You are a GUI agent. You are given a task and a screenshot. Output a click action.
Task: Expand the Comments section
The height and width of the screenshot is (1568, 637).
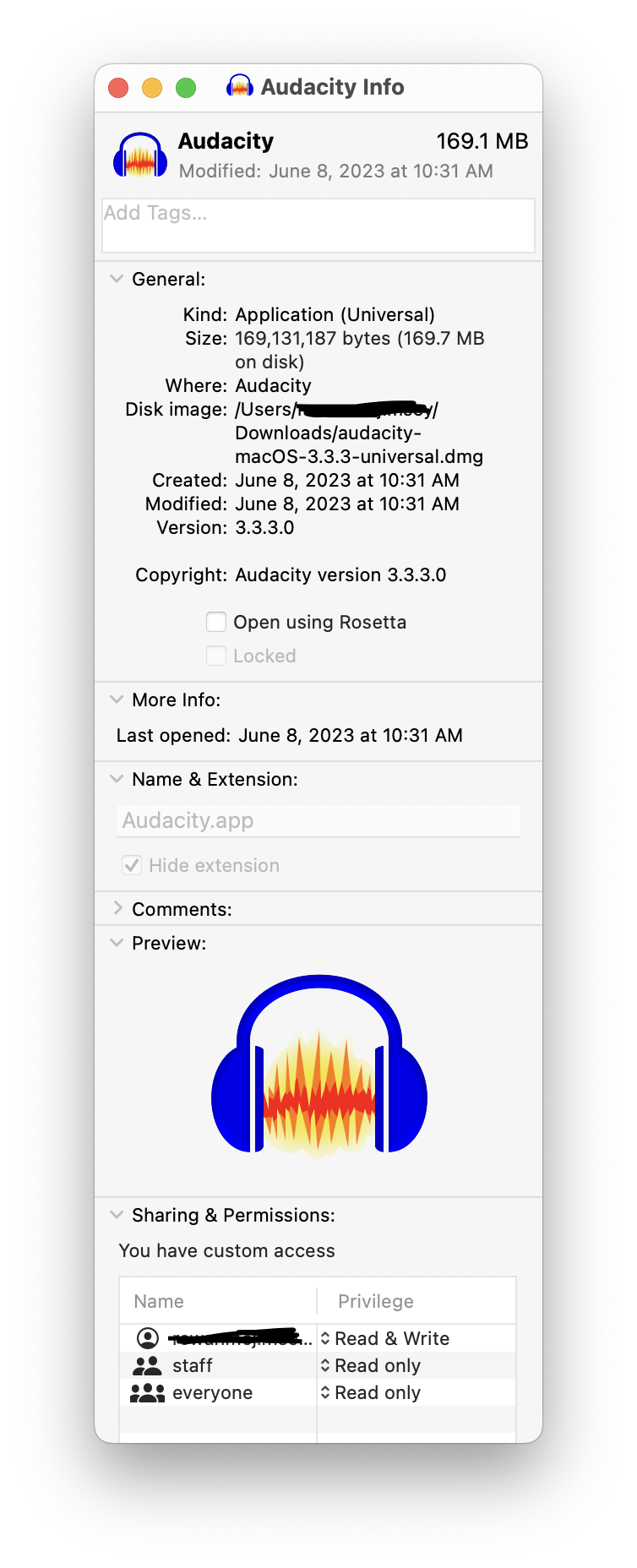[117, 909]
